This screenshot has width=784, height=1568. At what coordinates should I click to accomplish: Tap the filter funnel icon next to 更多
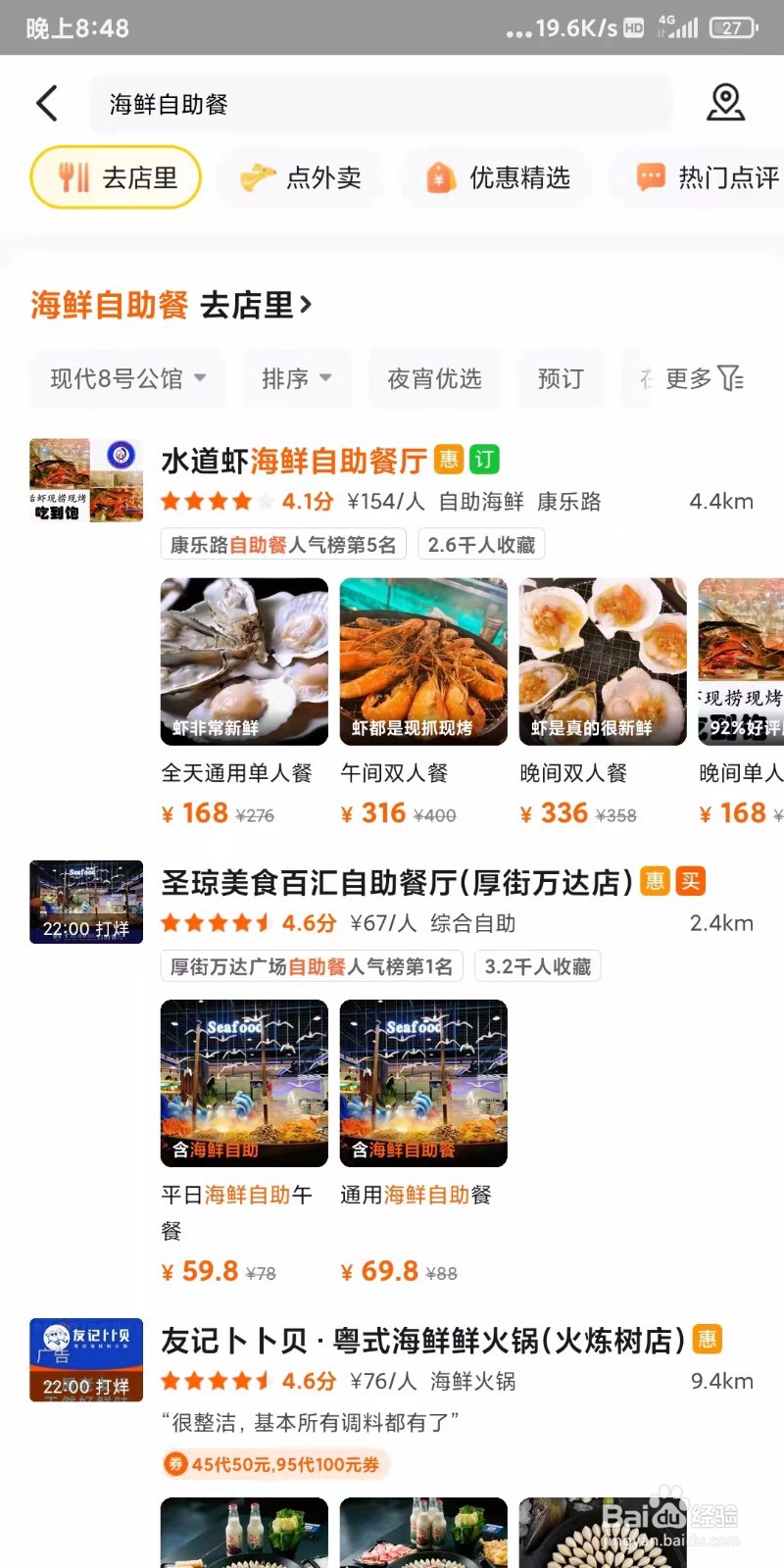tap(730, 379)
